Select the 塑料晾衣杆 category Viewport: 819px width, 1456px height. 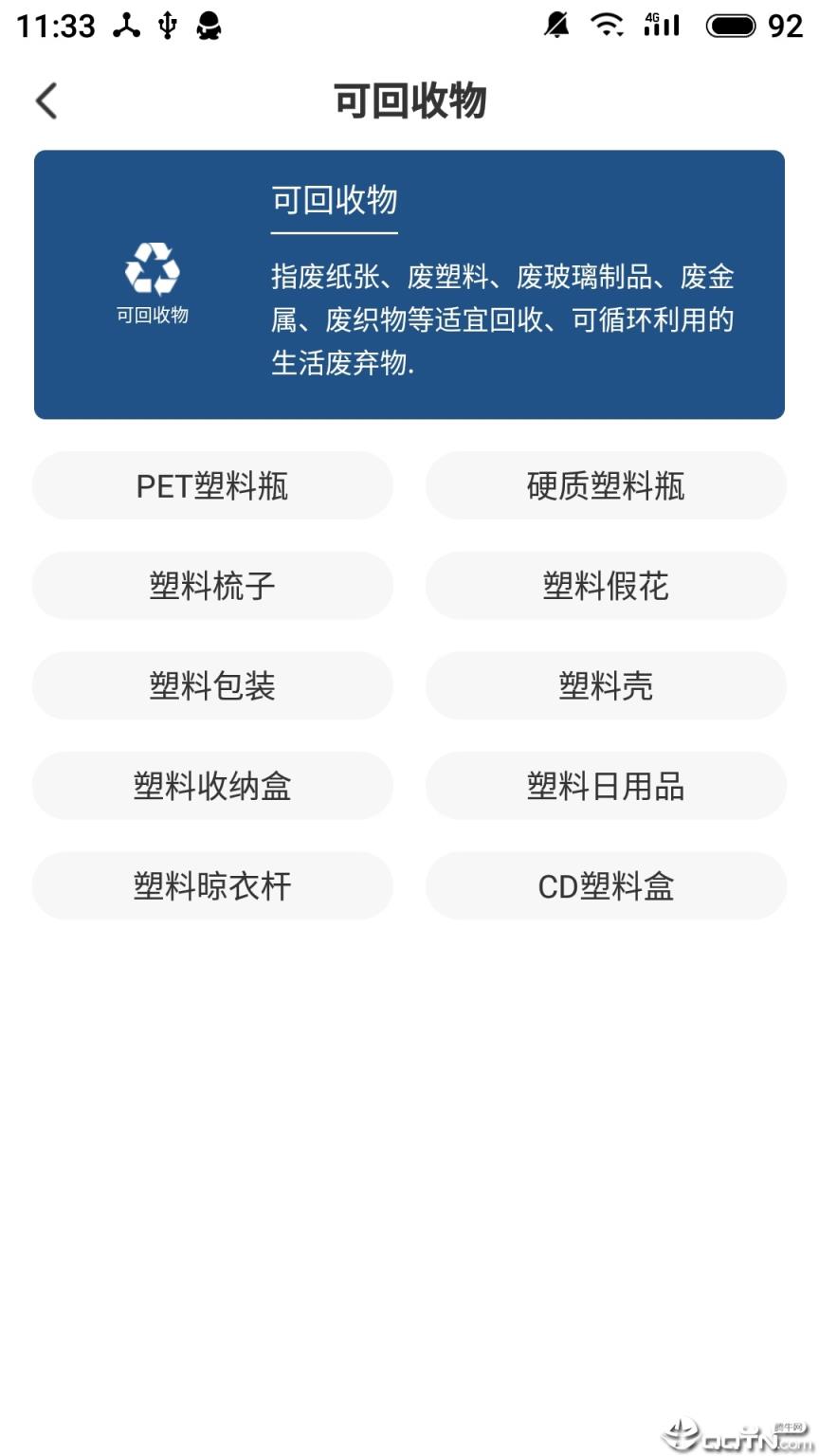pos(212,885)
